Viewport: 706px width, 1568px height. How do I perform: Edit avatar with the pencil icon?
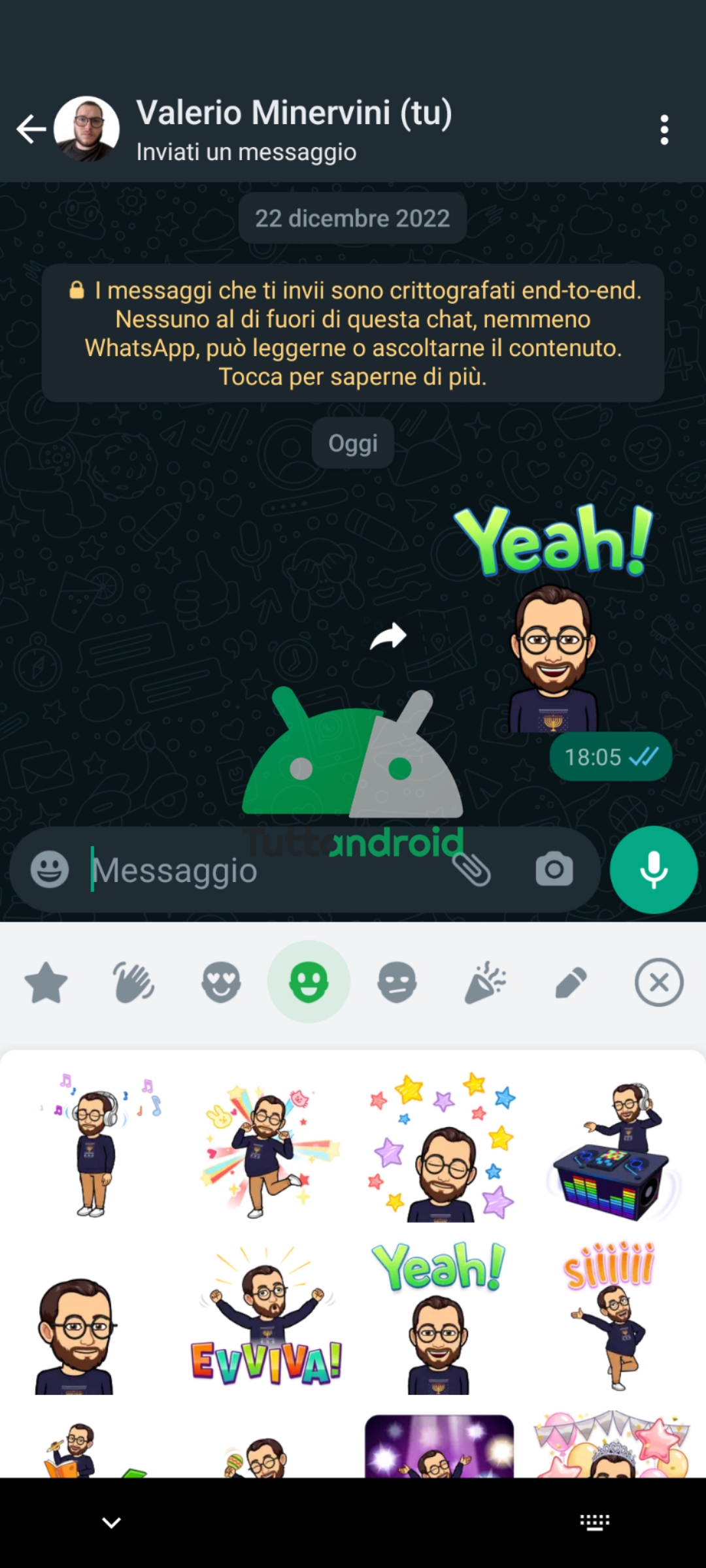(571, 982)
